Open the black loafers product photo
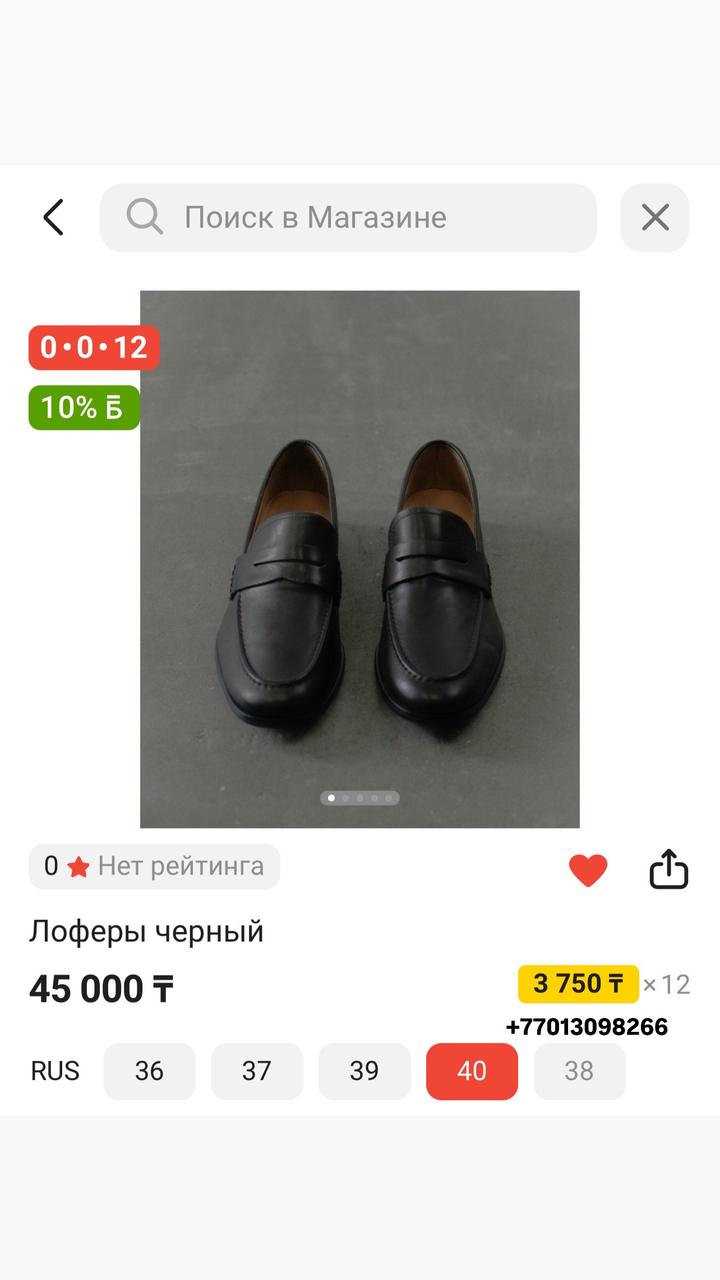Image resolution: width=720 pixels, height=1280 pixels. pos(360,558)
